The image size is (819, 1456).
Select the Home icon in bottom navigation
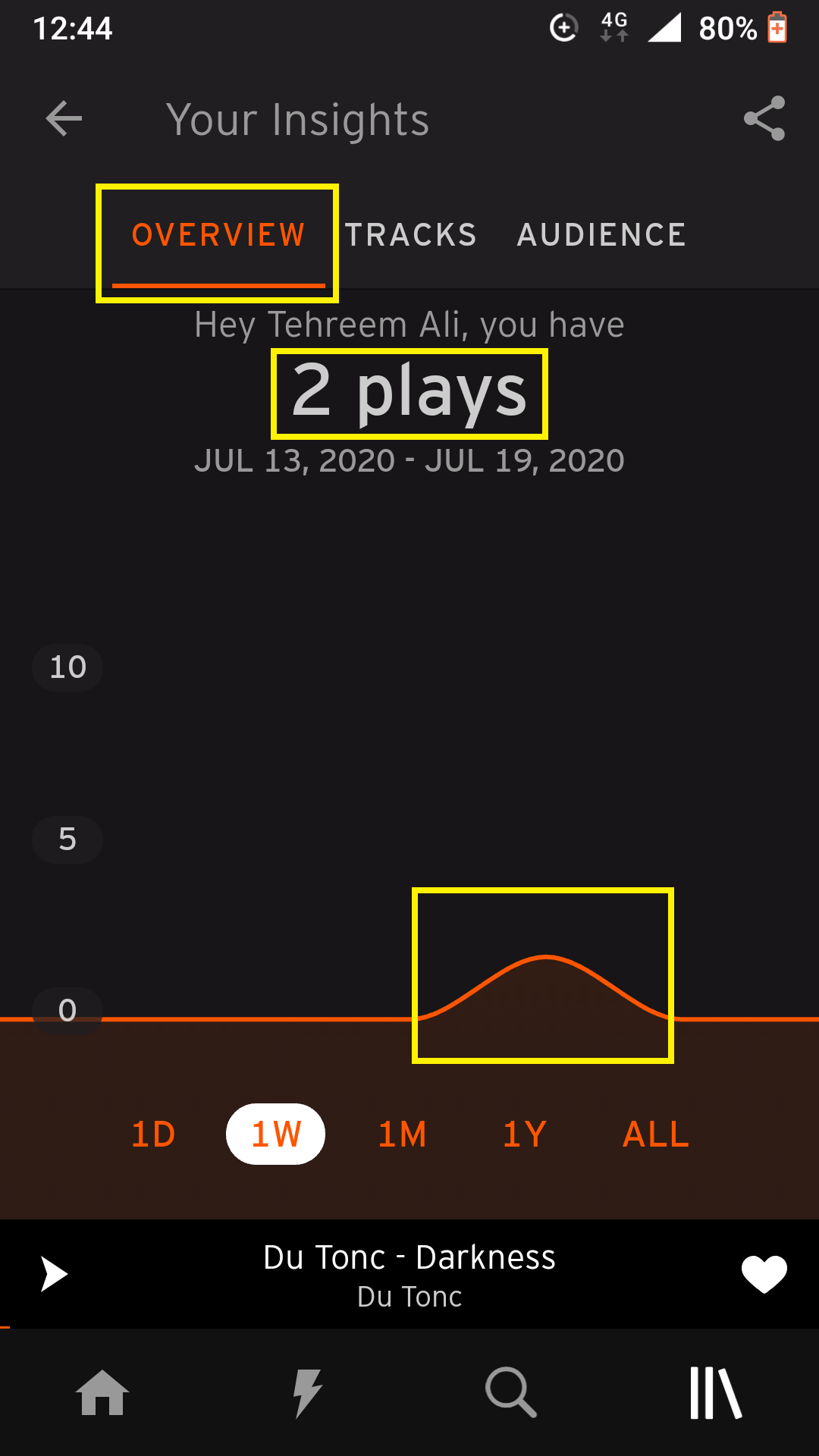[102, 1392]
